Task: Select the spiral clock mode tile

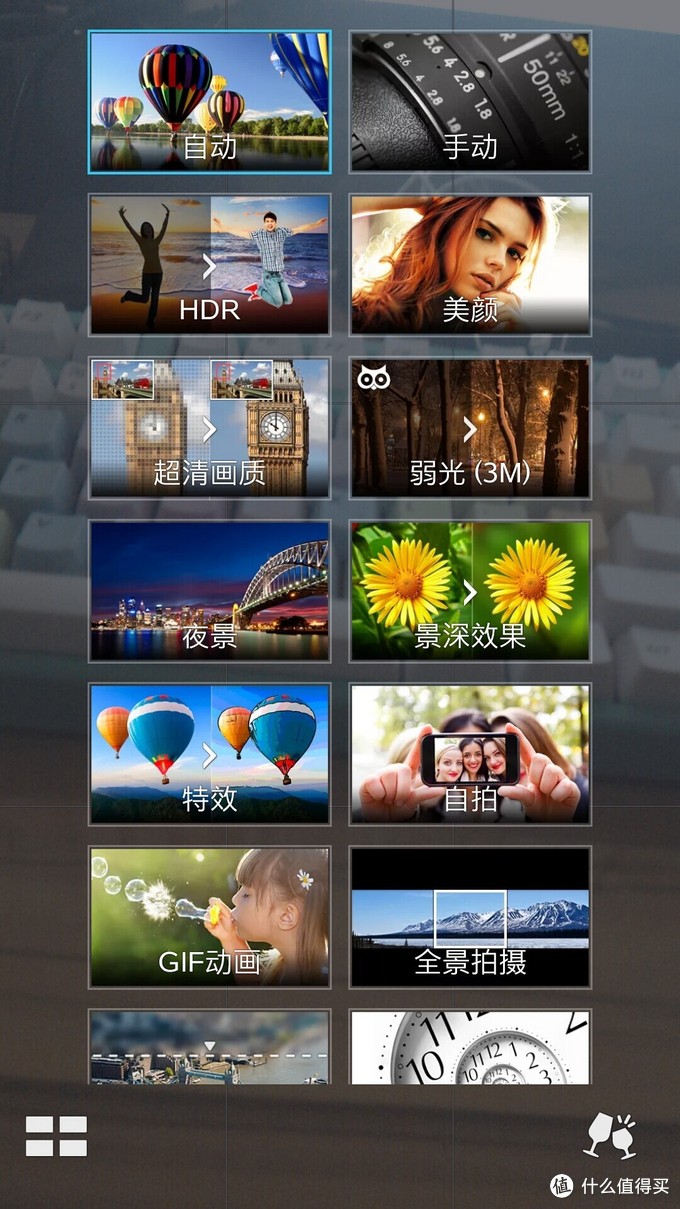Action: click(470, 1047)
